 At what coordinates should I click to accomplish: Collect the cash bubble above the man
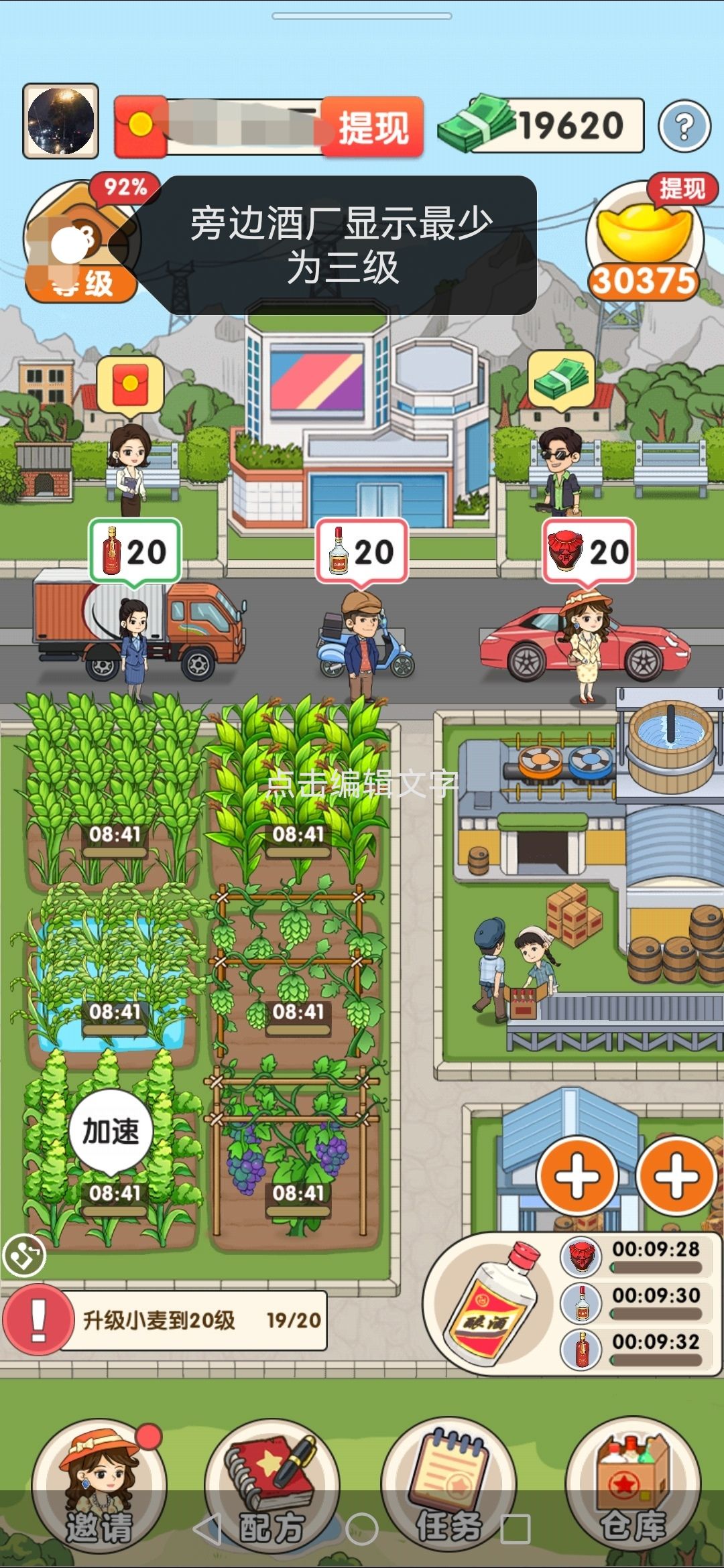[x=561, y=381]
